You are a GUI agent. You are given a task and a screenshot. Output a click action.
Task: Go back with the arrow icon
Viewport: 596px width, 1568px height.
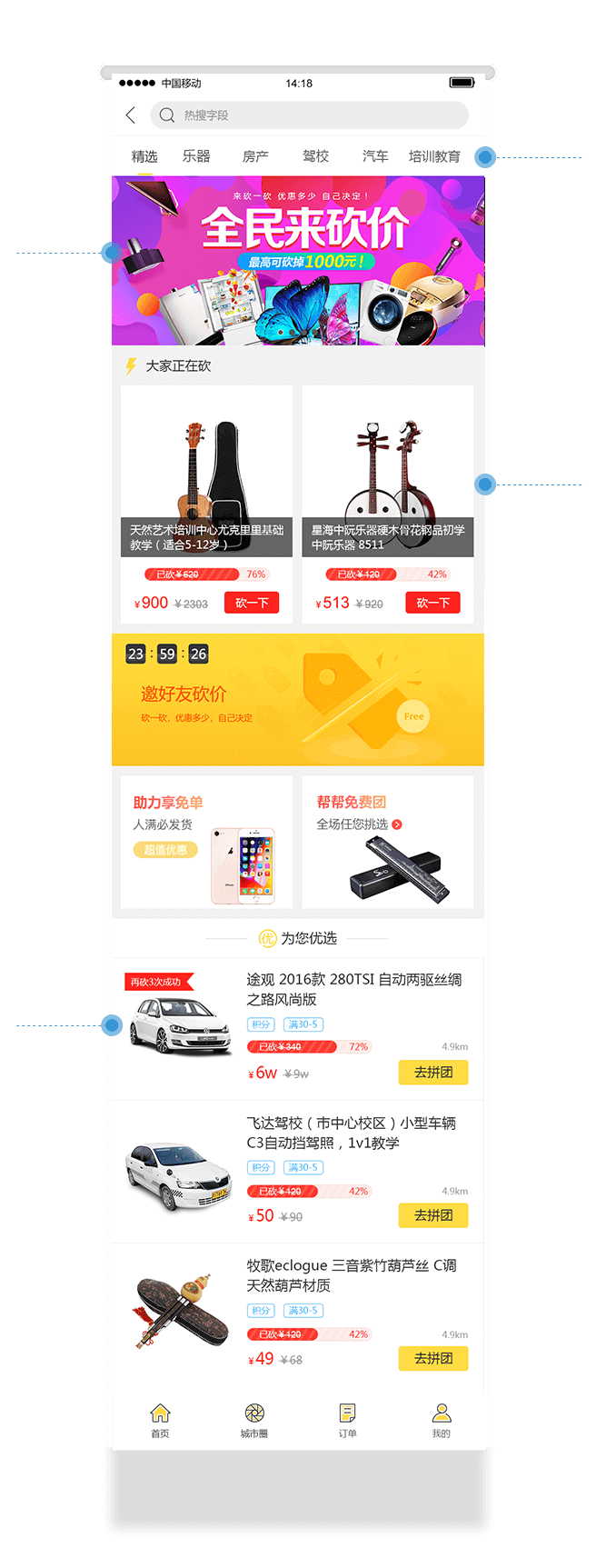[x=131, y=115]
